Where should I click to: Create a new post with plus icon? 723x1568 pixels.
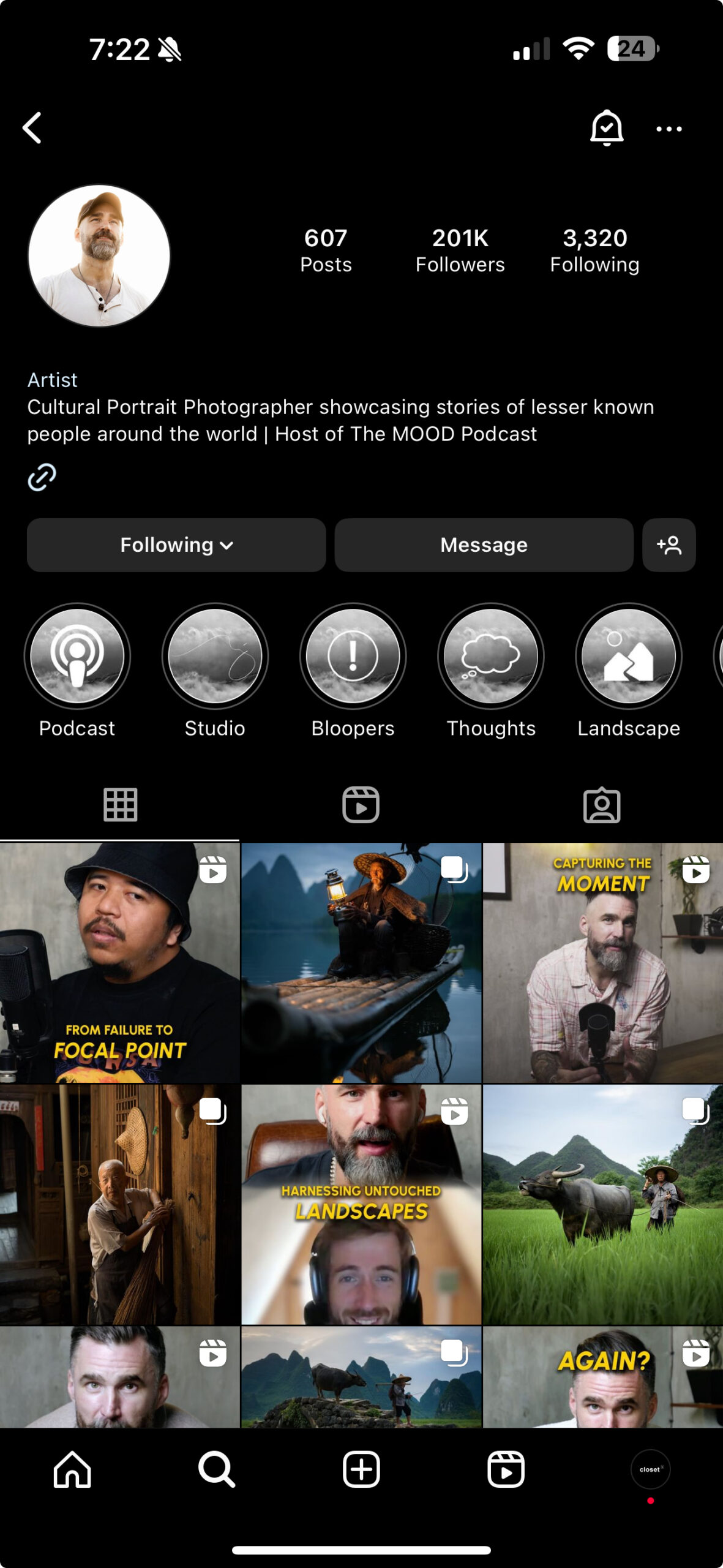click(x=361, y=1469)
